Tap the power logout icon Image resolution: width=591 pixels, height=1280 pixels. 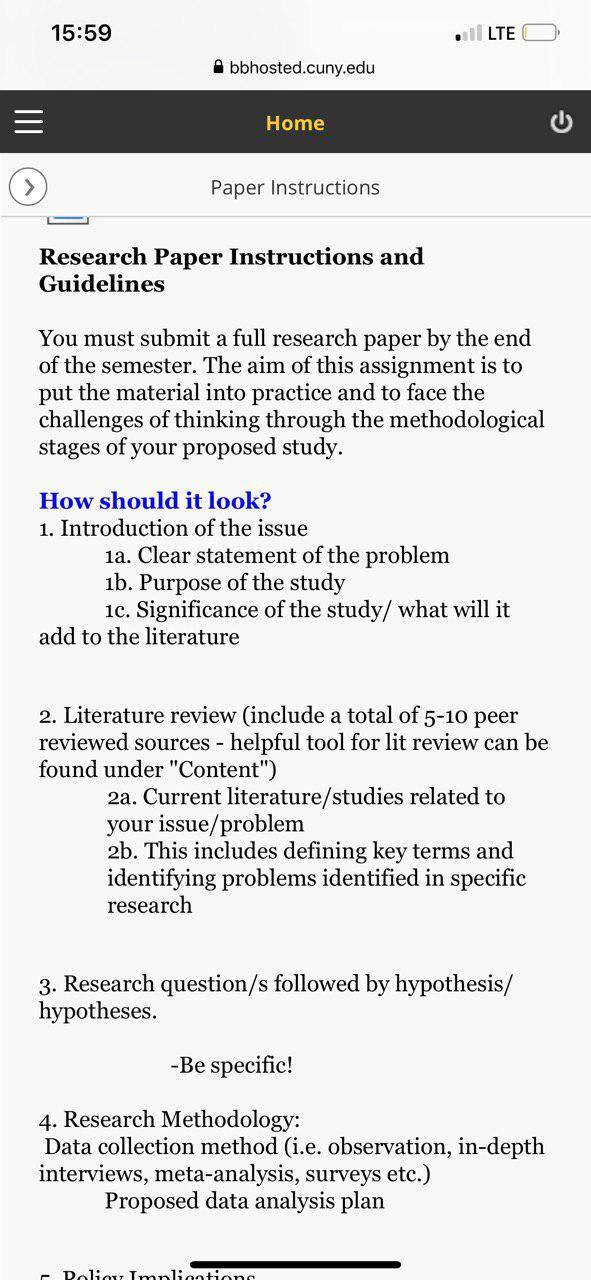coord(562,122)
